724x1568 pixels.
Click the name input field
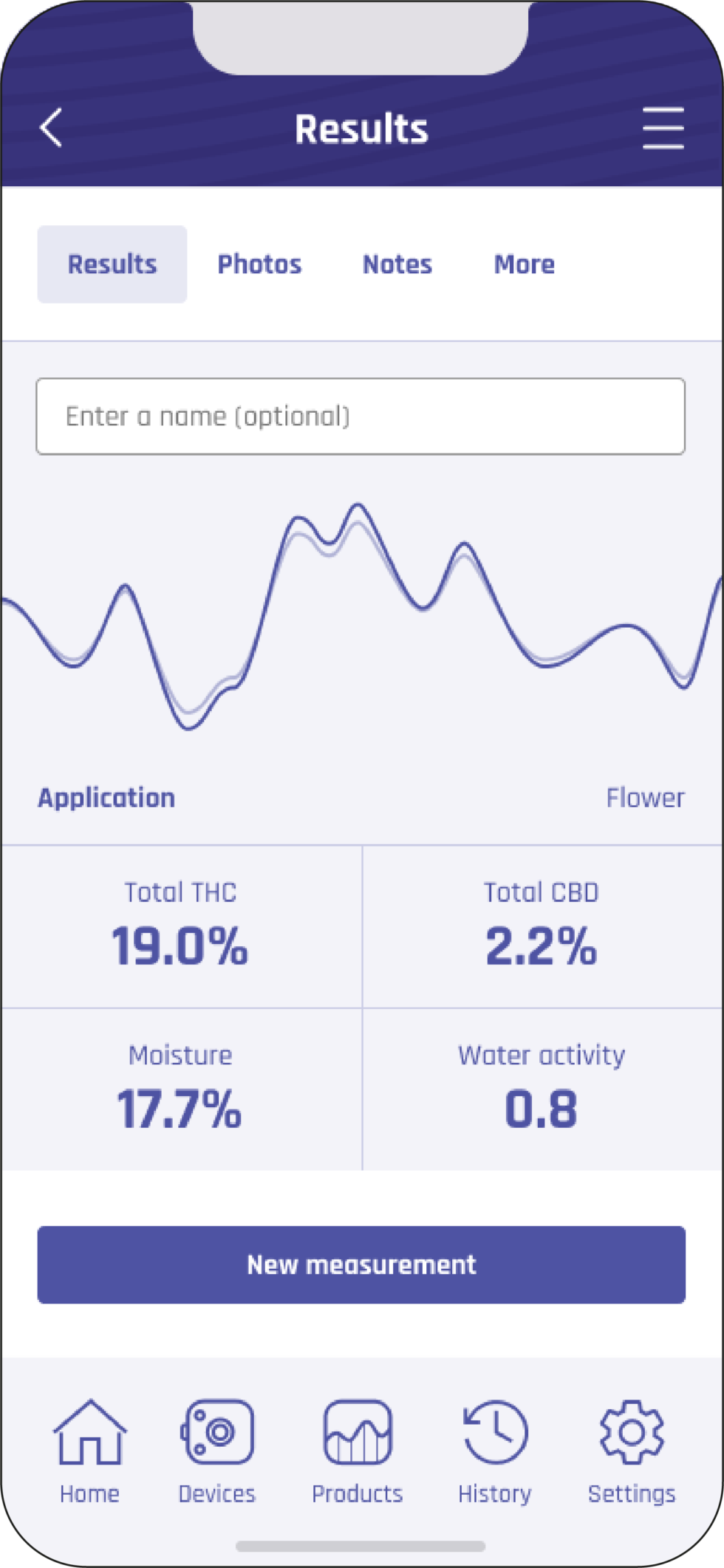click(361, 415)
